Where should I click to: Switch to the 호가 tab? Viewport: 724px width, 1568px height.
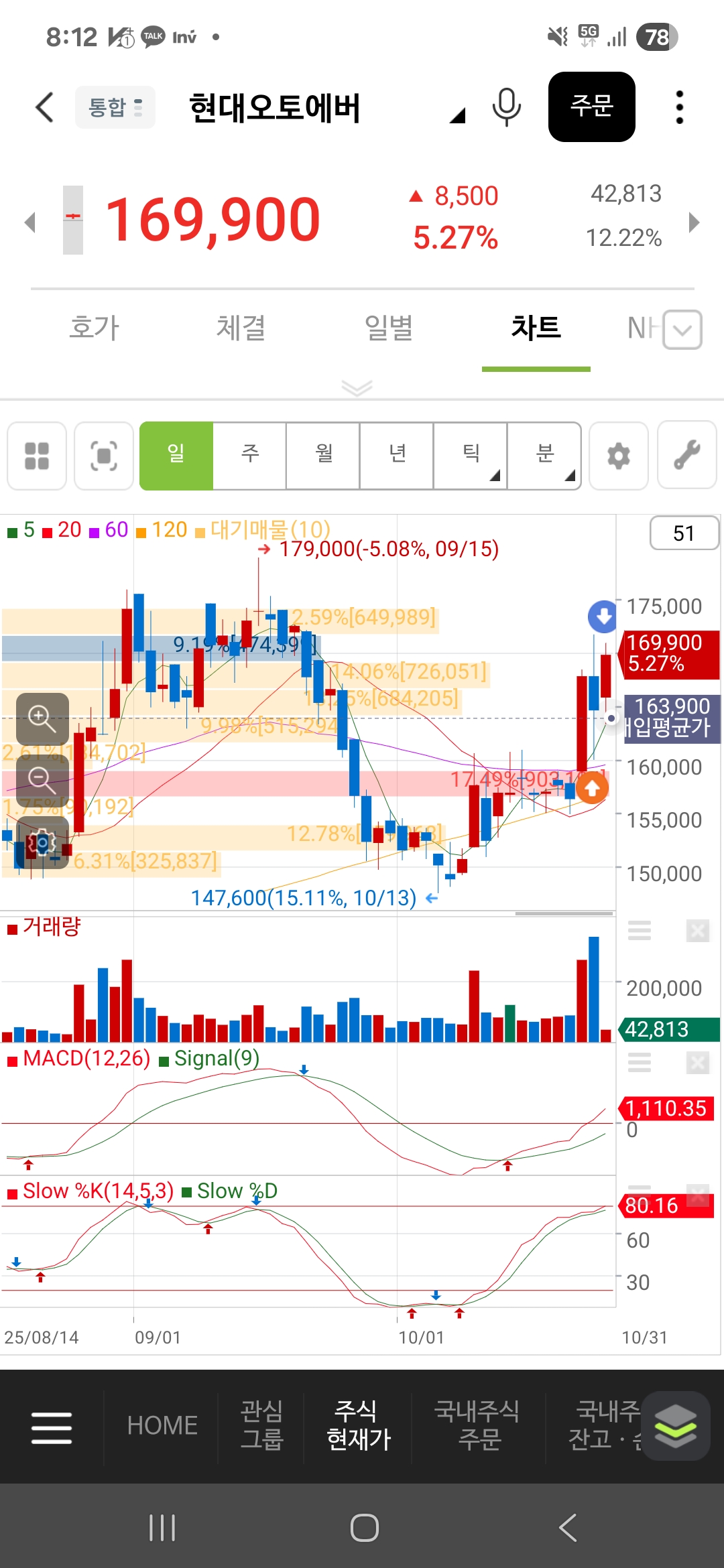pos(94,328)
